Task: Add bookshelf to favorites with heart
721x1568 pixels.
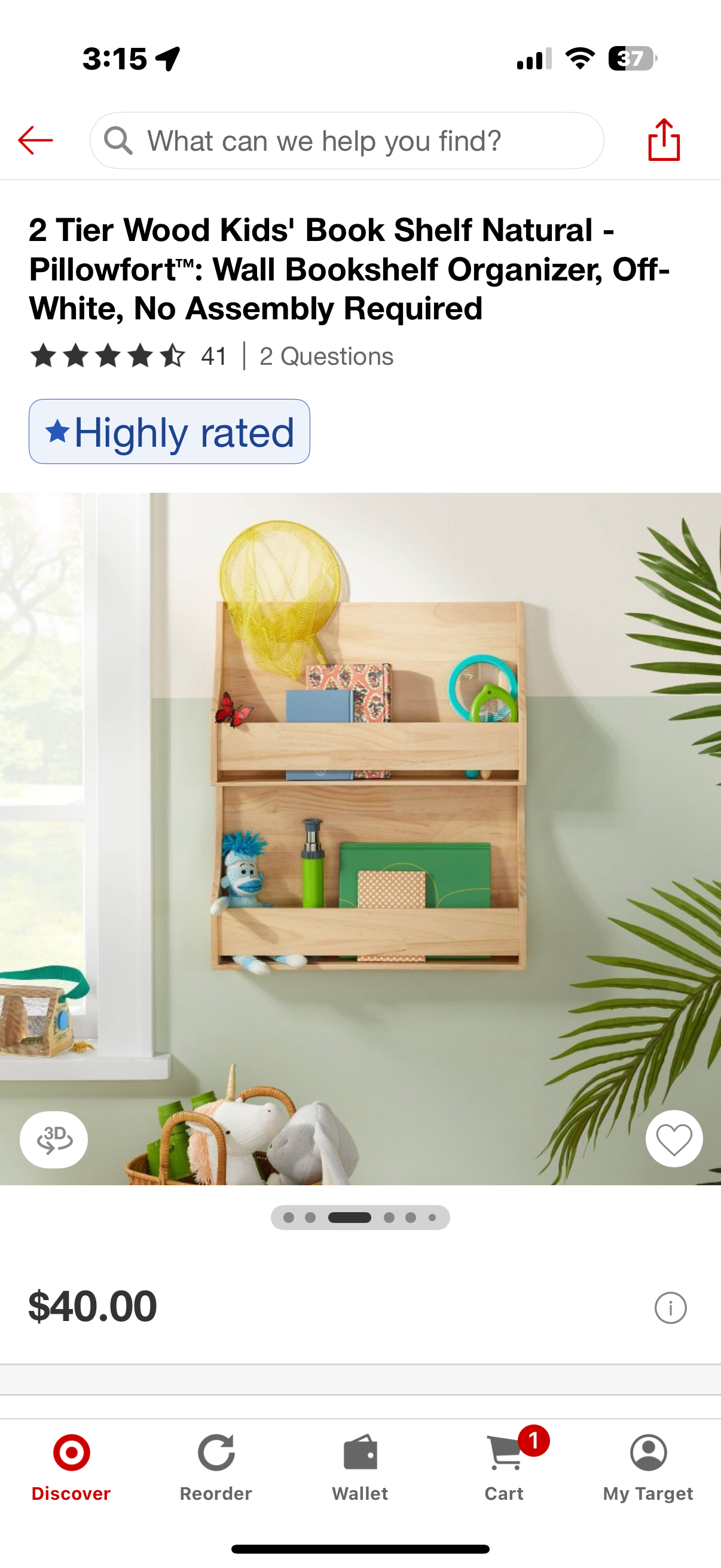Action: click(x=674, y=1139)
